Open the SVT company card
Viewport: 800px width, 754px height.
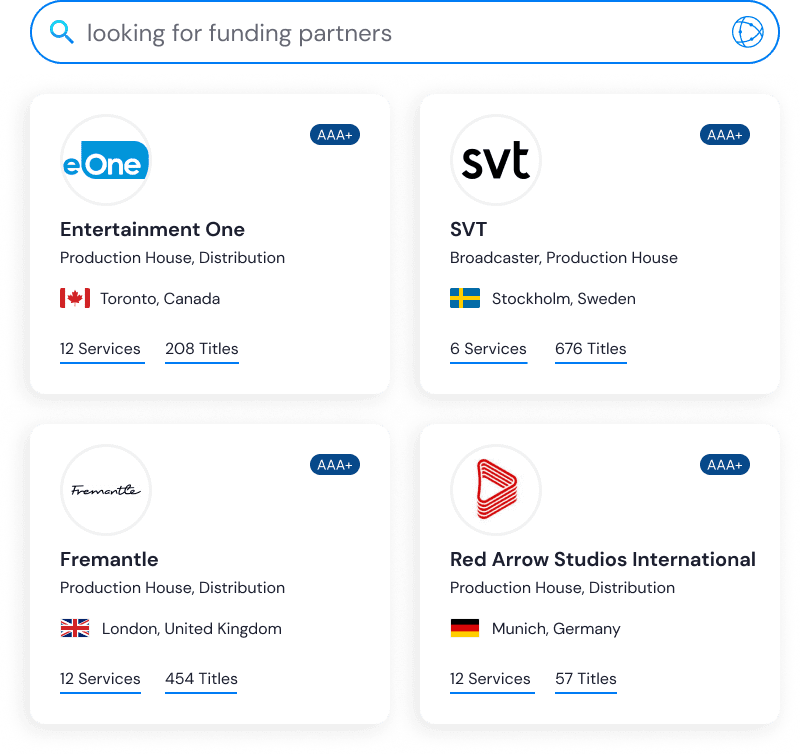click(468, 230)
